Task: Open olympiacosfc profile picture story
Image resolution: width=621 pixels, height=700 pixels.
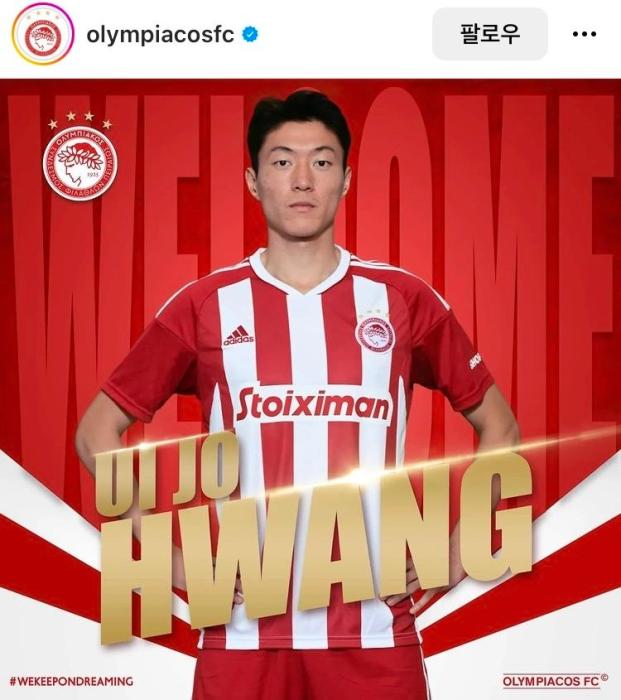Action: (42, 35)
